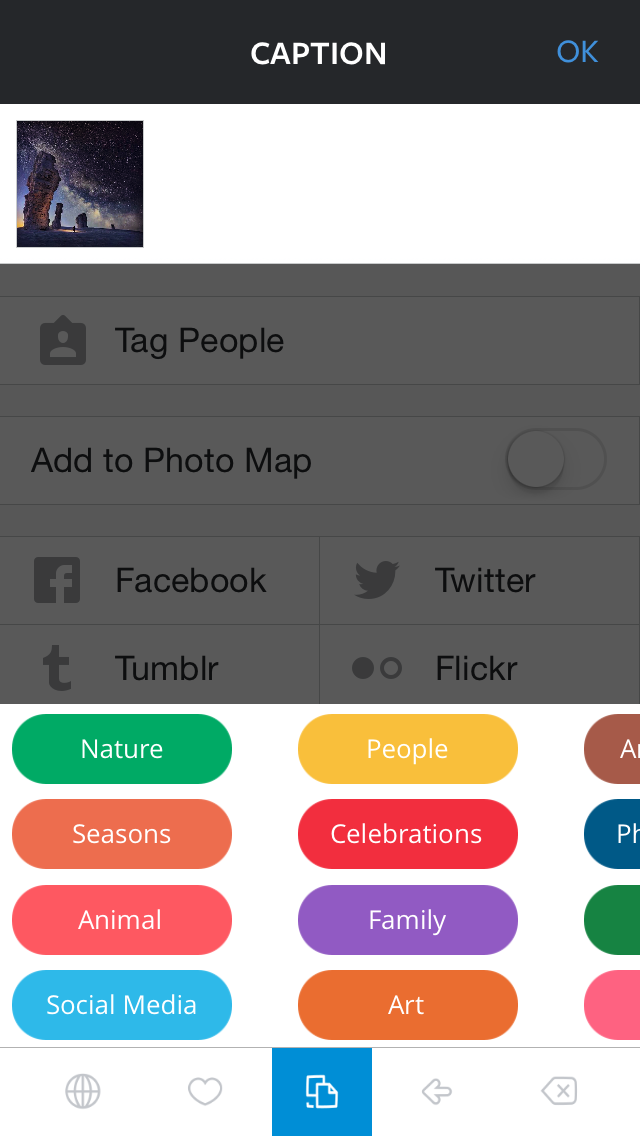
Task: Tap the backspace delete icon
Action: (x=559, y=1091)
